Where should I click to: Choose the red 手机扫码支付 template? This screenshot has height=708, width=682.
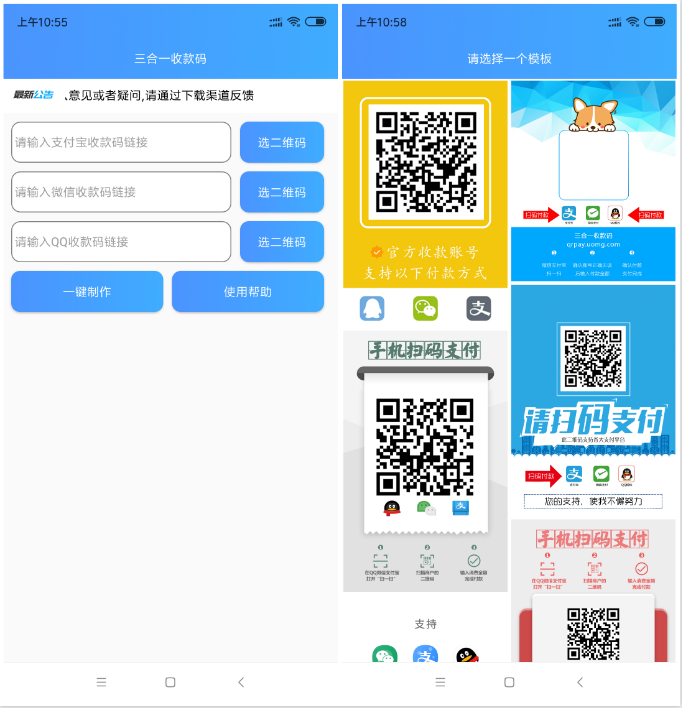(593, 590)
